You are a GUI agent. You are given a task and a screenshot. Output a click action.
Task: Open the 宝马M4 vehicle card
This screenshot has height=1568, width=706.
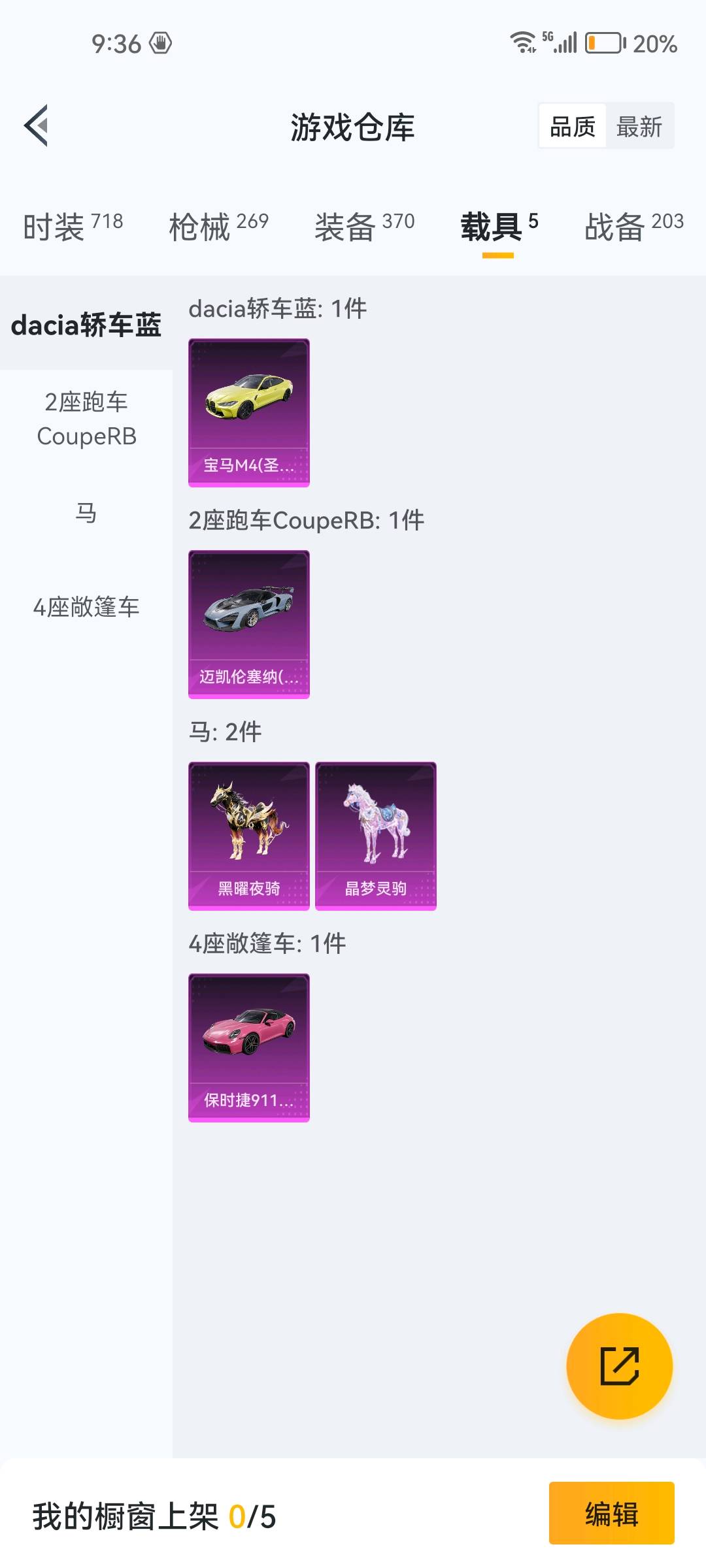(x=248, y=412)
